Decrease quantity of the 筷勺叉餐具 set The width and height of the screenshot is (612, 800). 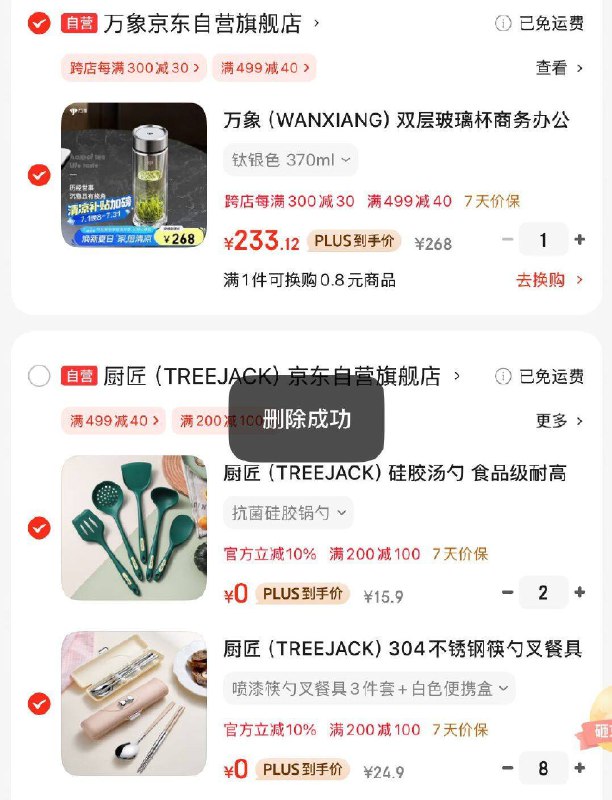point(508,768)
